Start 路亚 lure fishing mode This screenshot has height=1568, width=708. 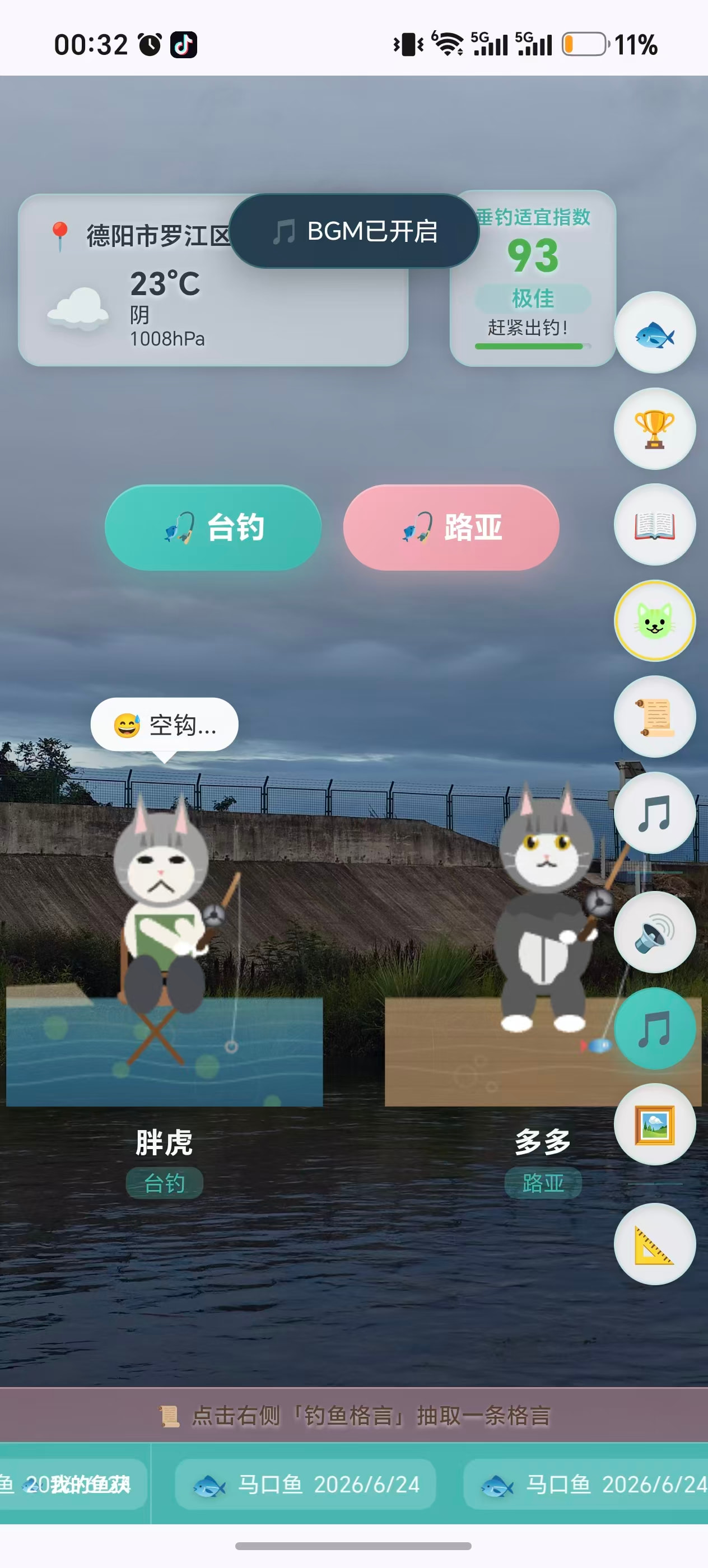[451, 527]
